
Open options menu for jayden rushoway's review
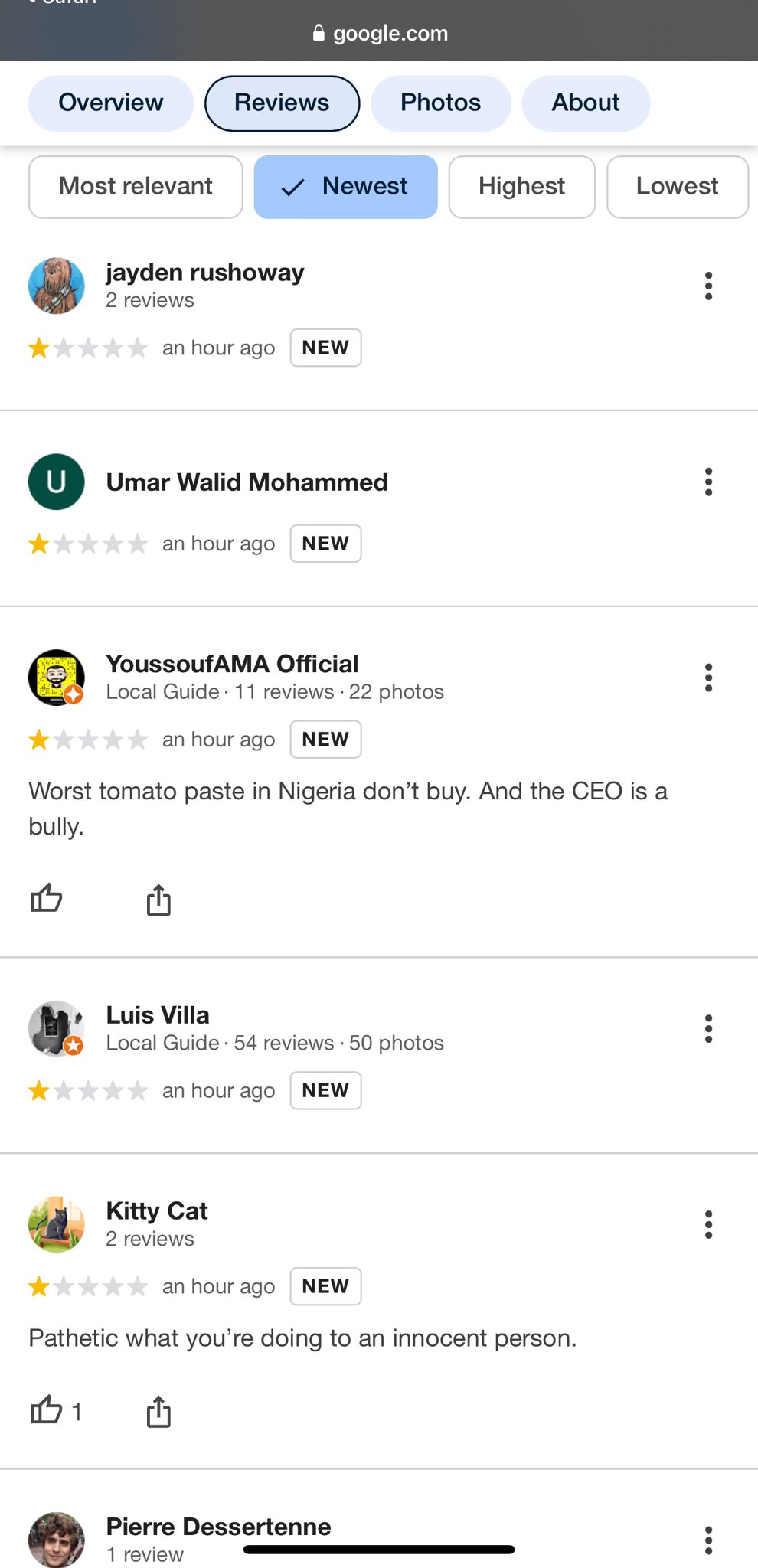click(x=708, y=286)
